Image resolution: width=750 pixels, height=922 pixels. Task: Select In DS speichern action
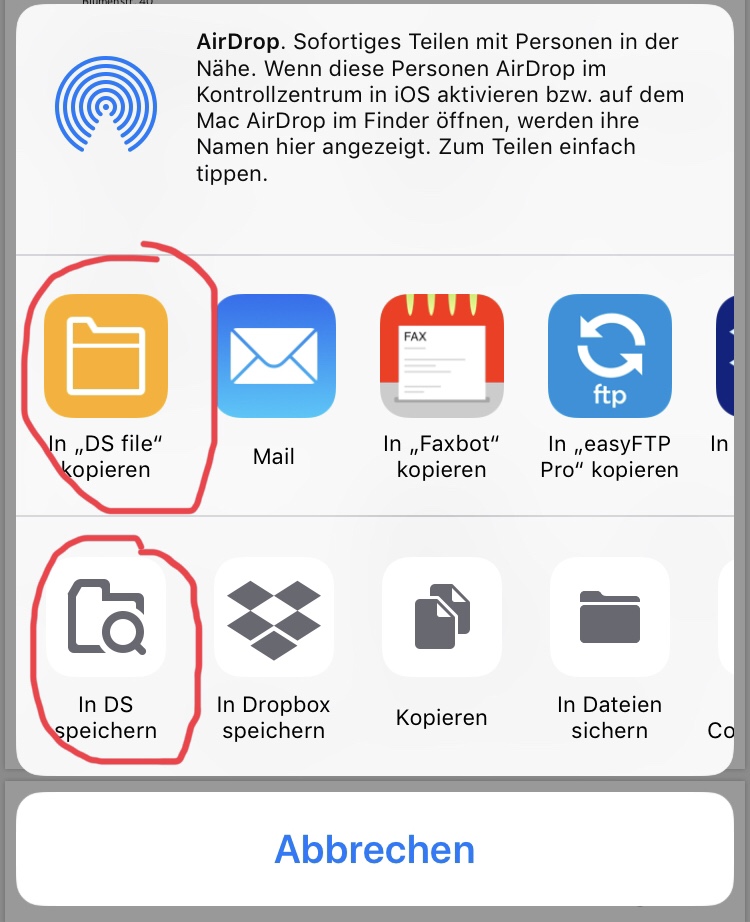[106, 617]
